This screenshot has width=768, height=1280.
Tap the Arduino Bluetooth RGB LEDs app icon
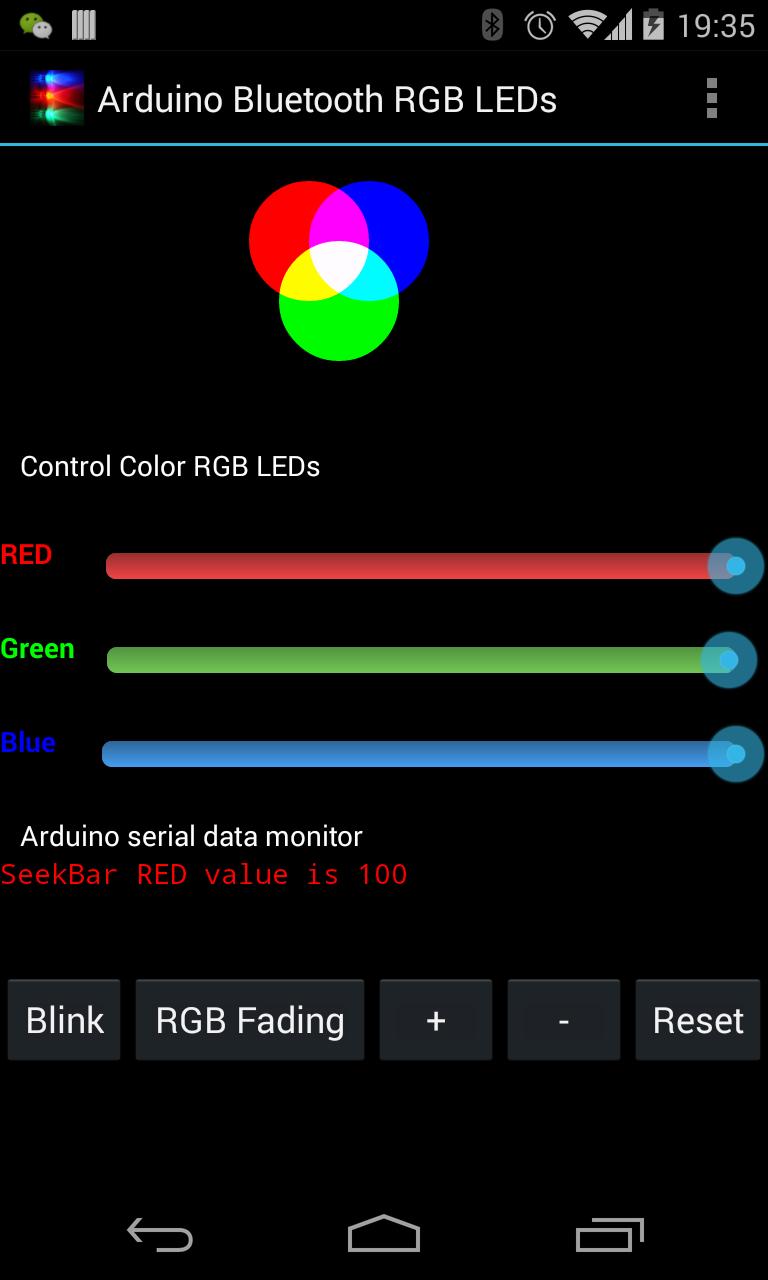(57, 97)
